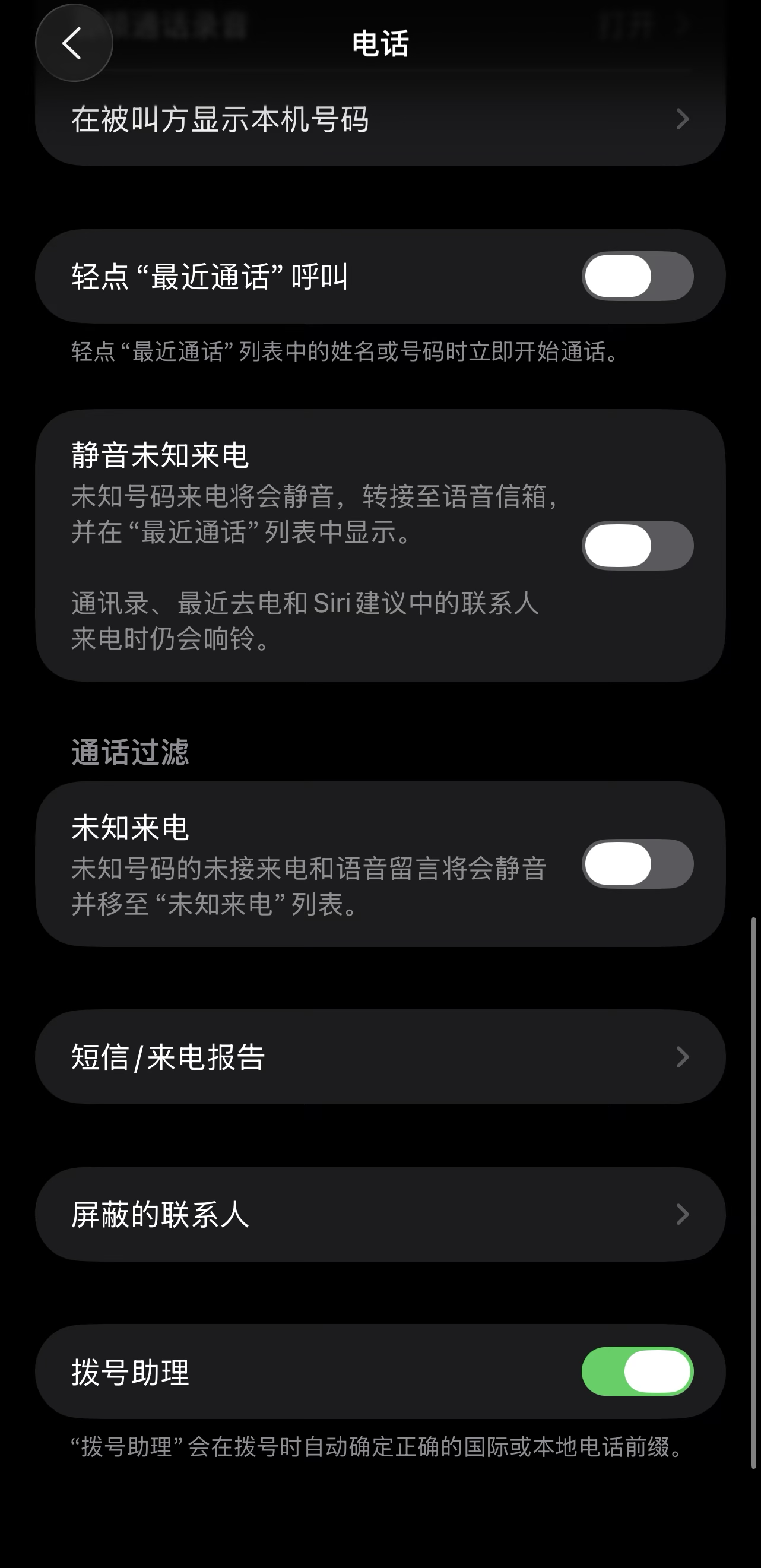Enable 轻点"最近通话"呼叫 switch
This screenshot has height=1568, width=761.
tap(637, 276)
